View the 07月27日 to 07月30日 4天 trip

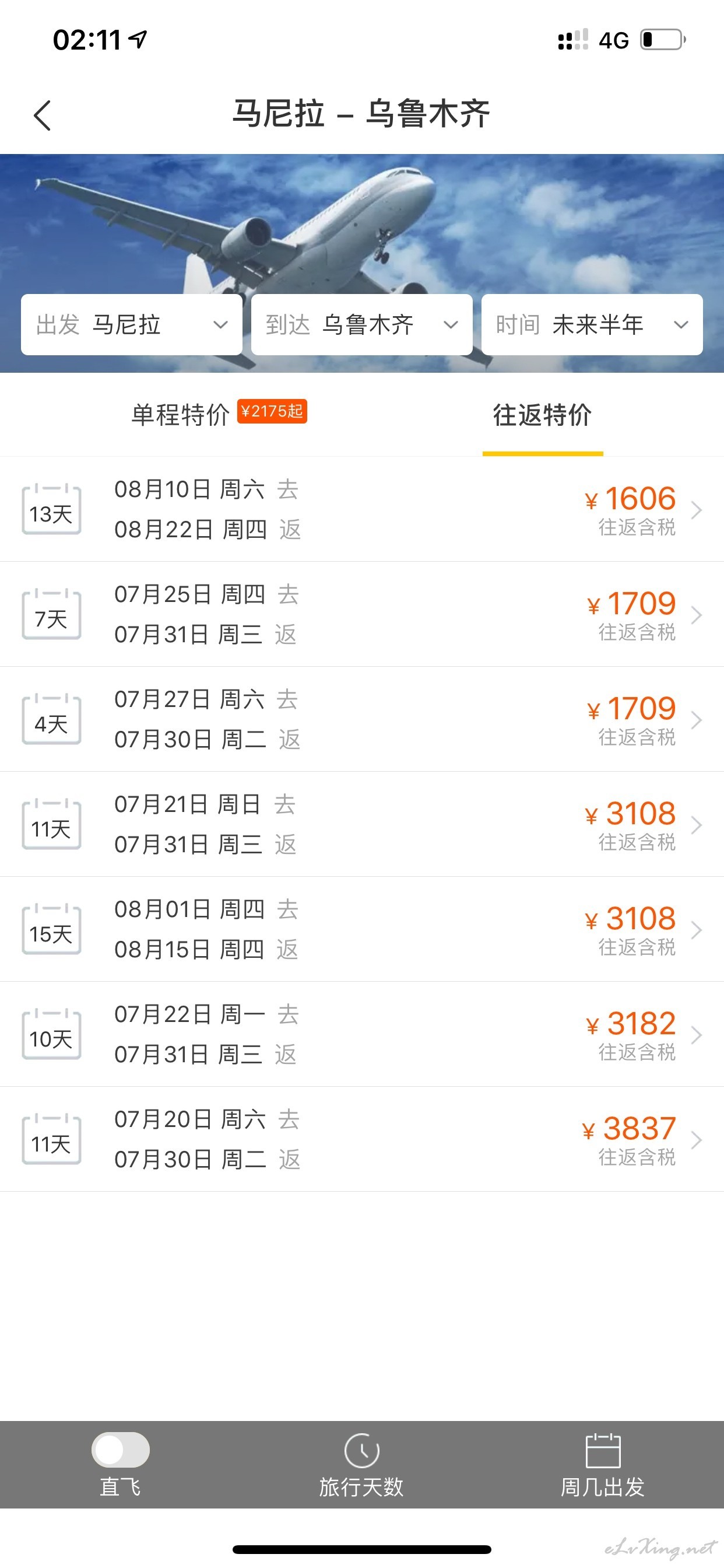point(362,719)
